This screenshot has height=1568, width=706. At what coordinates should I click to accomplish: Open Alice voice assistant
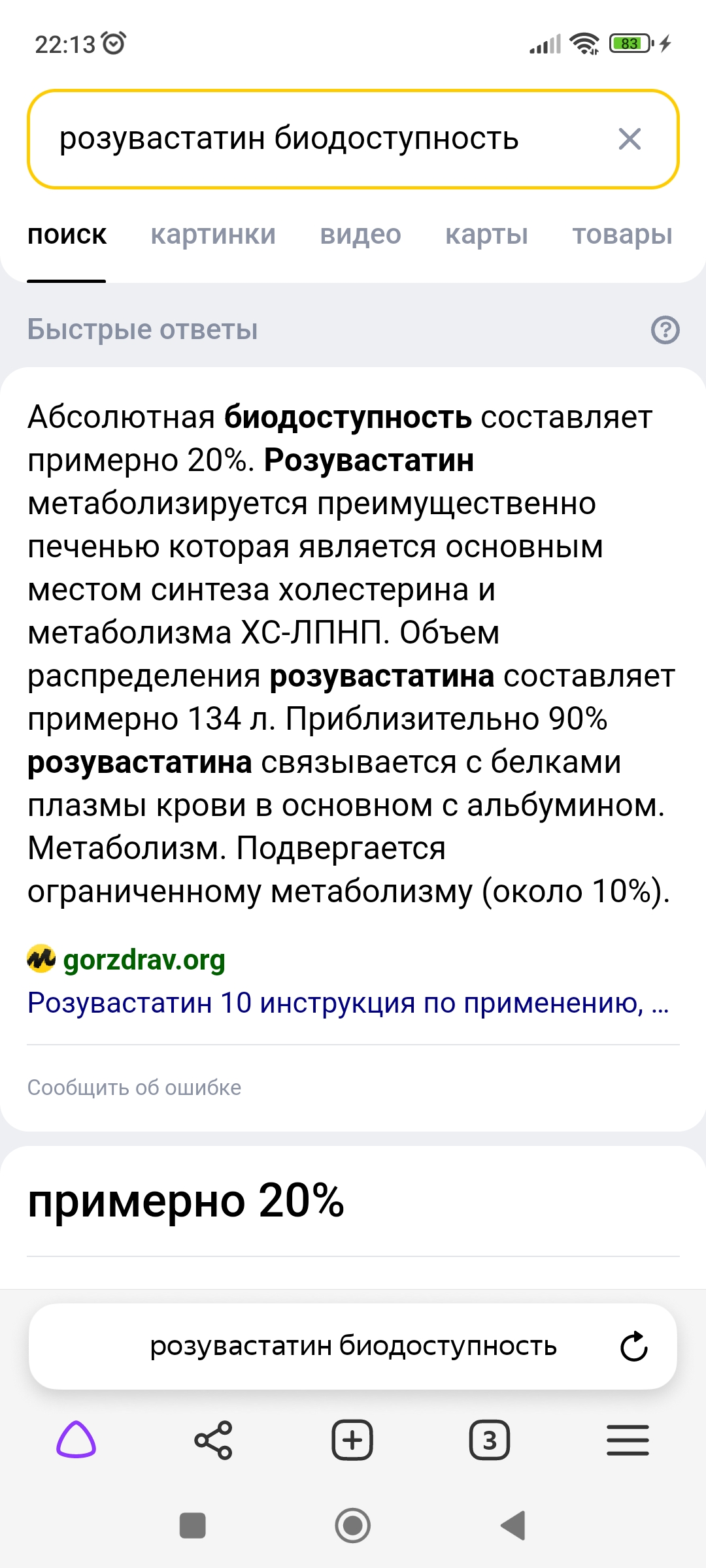76,1441
